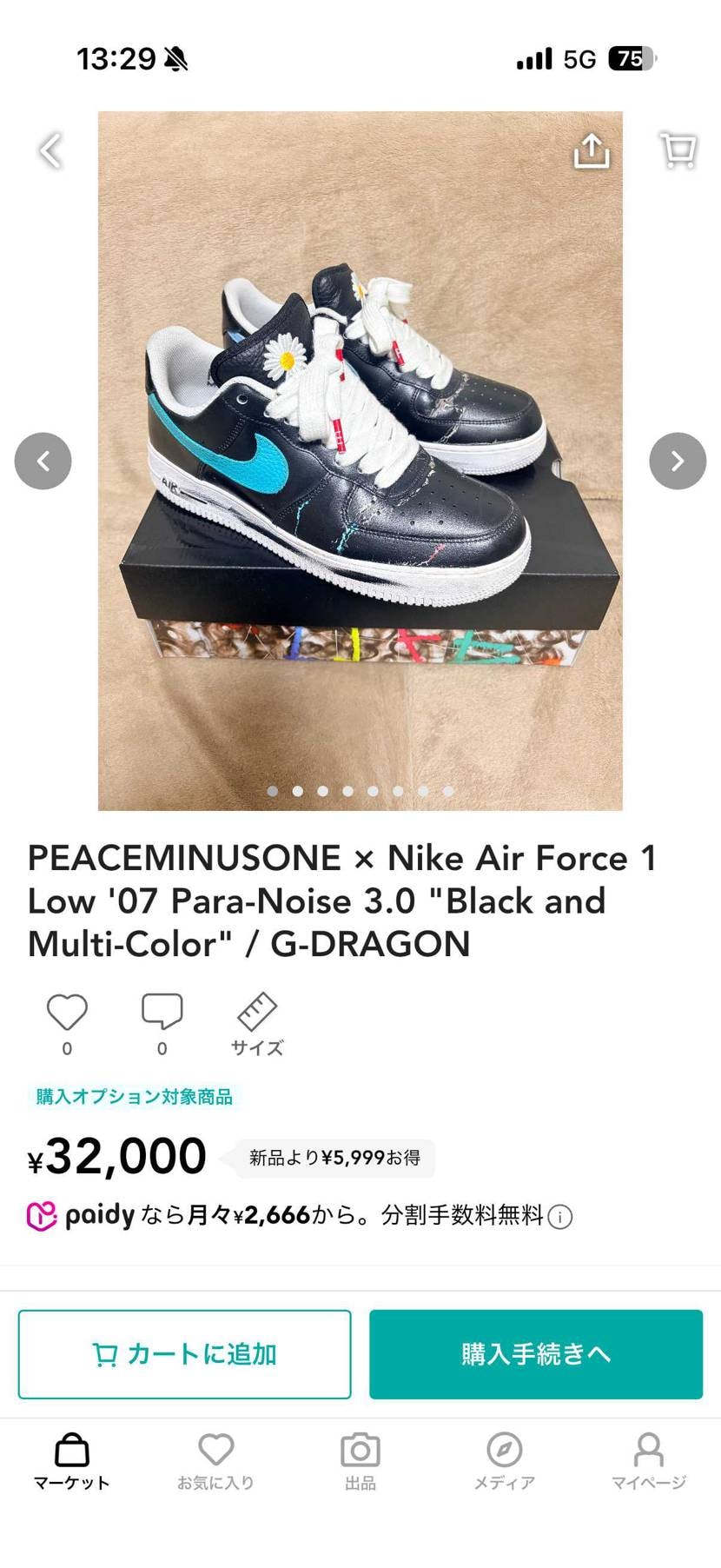Open the comments bubble
Viewport: 721px width, 1568px height.
click(x=162, y=1013)
